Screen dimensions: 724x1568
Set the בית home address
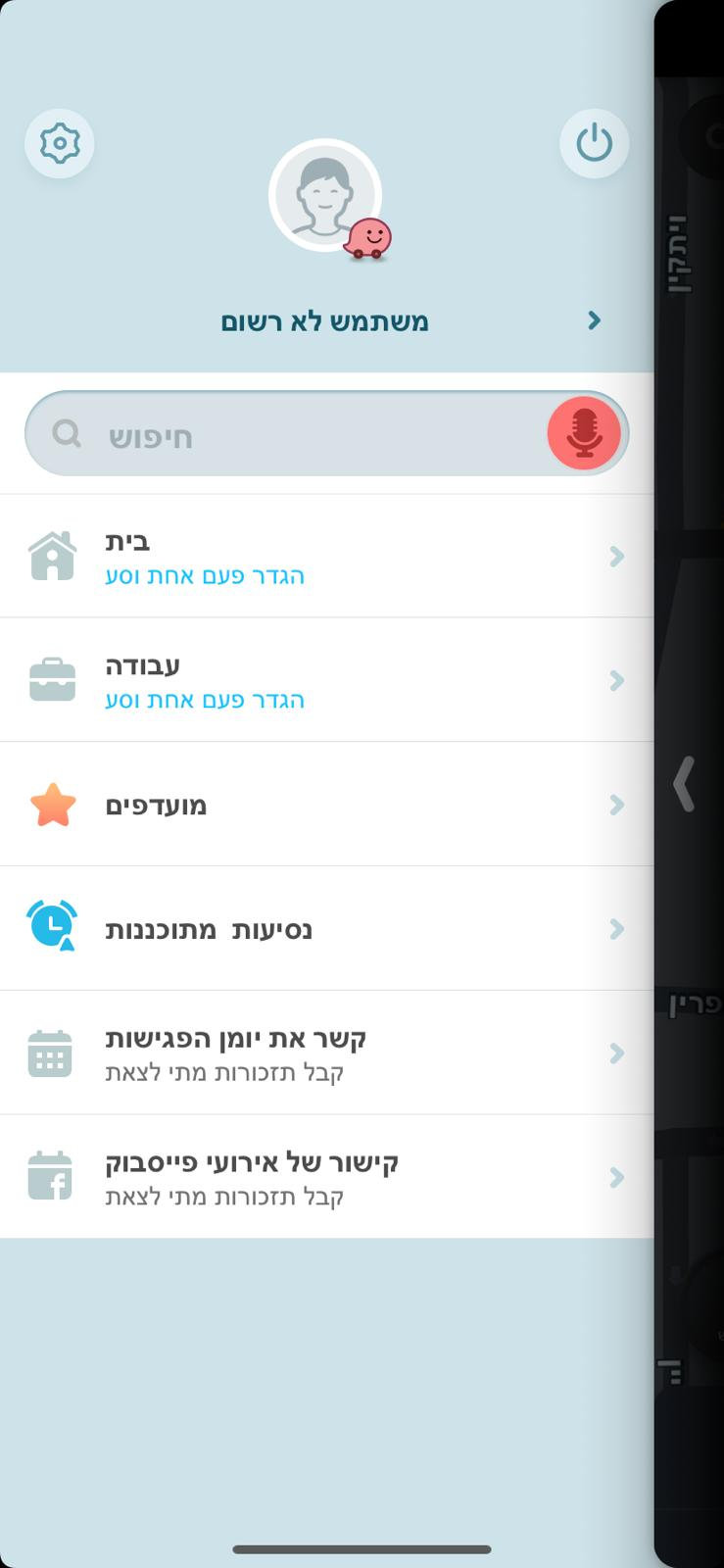pyautogui.click(x=326, y=557)
